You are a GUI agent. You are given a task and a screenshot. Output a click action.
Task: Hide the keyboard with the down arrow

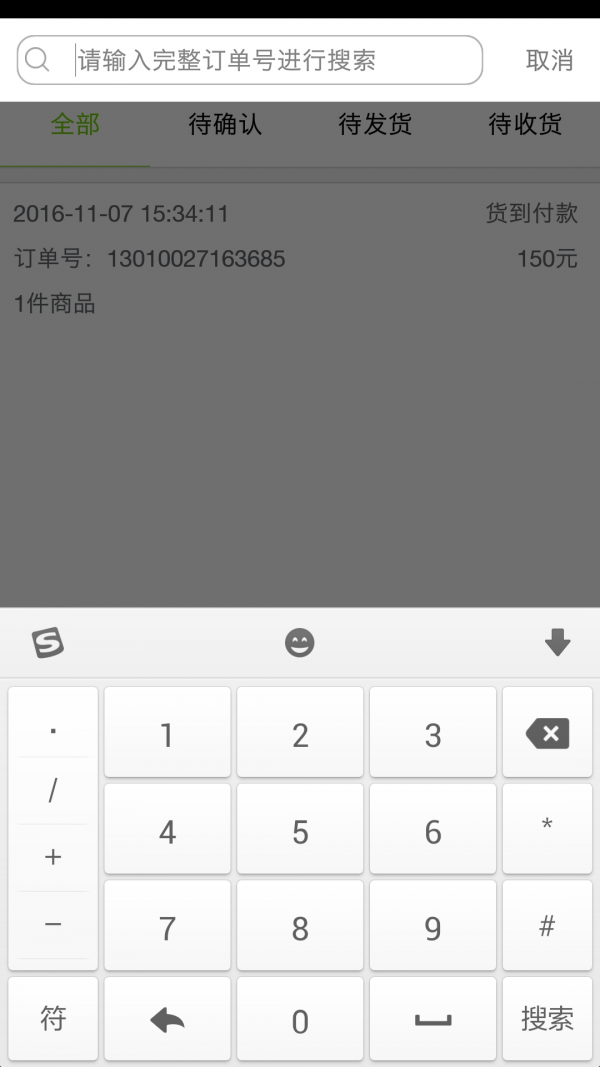pyautogui.click(x=557, y=642)
